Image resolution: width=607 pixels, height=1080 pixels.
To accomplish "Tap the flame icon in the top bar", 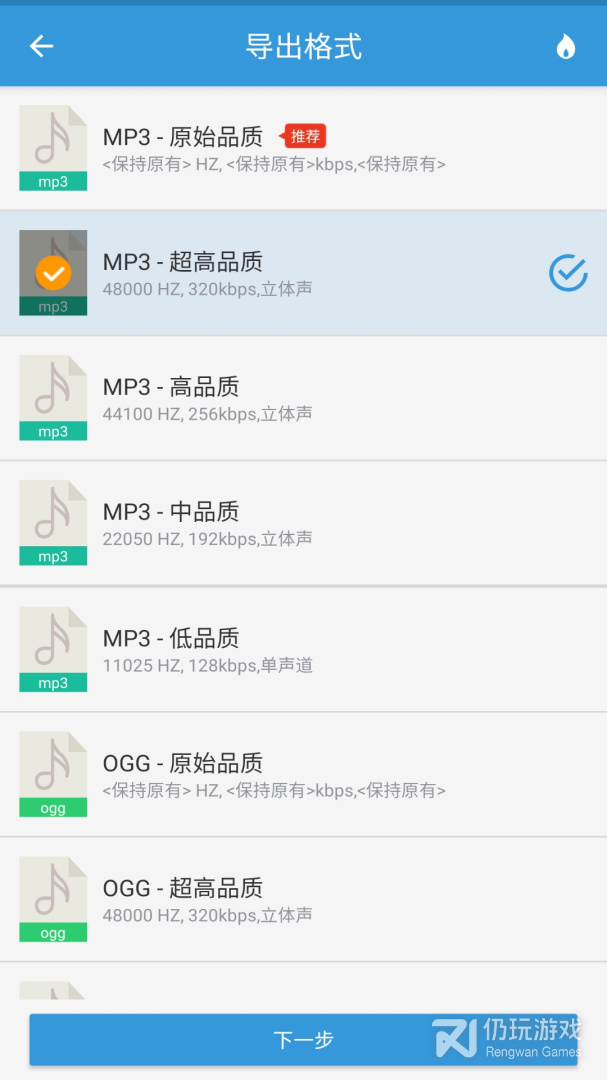I will (566, 47).
